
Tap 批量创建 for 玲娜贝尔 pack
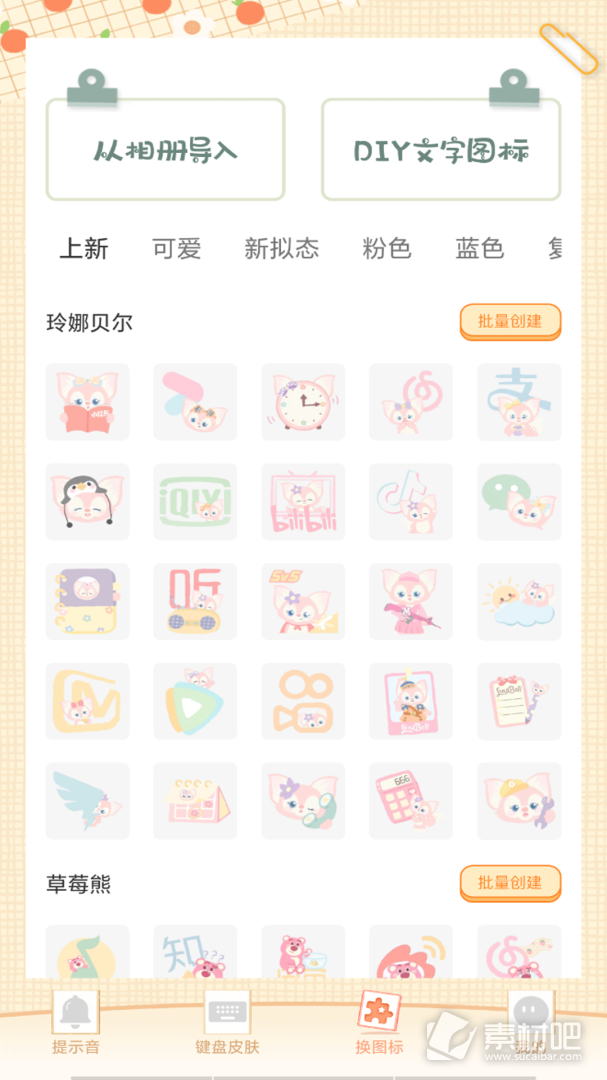click(510, 321)
